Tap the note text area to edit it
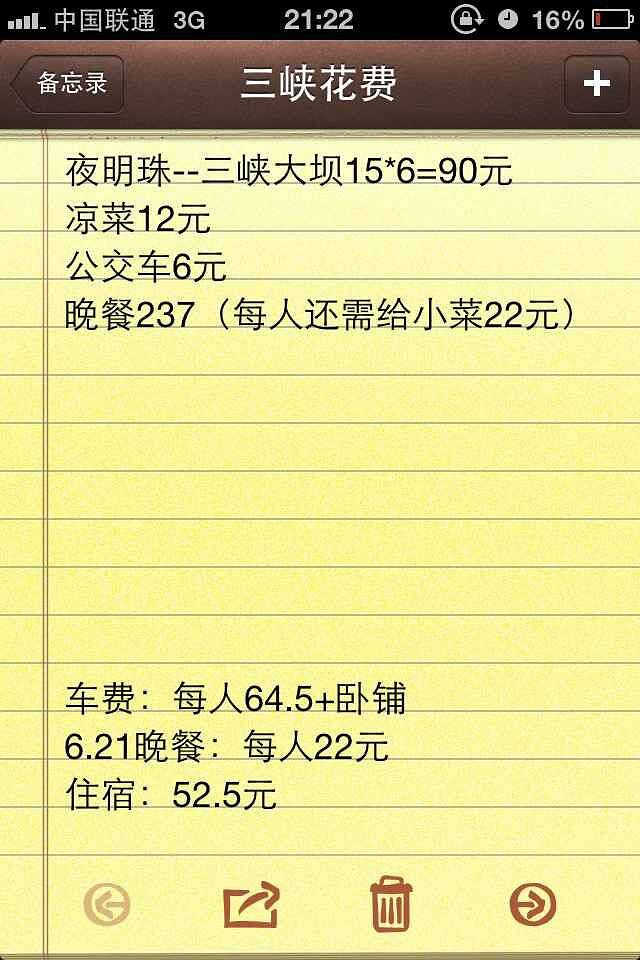This screenshot has width=640, height=960. (x=340, y=500)
